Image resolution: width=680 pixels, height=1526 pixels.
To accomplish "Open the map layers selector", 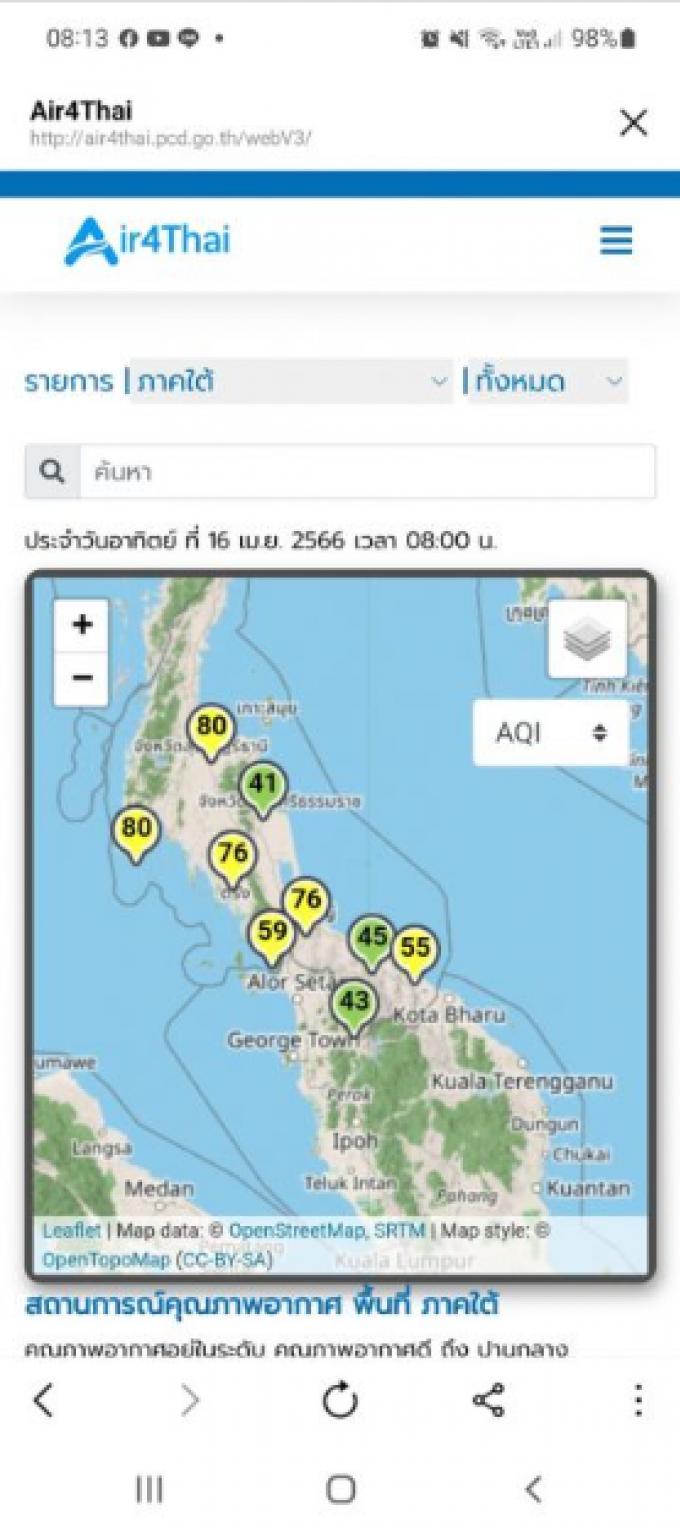I will pyautogui.click(x=587, y=640).
